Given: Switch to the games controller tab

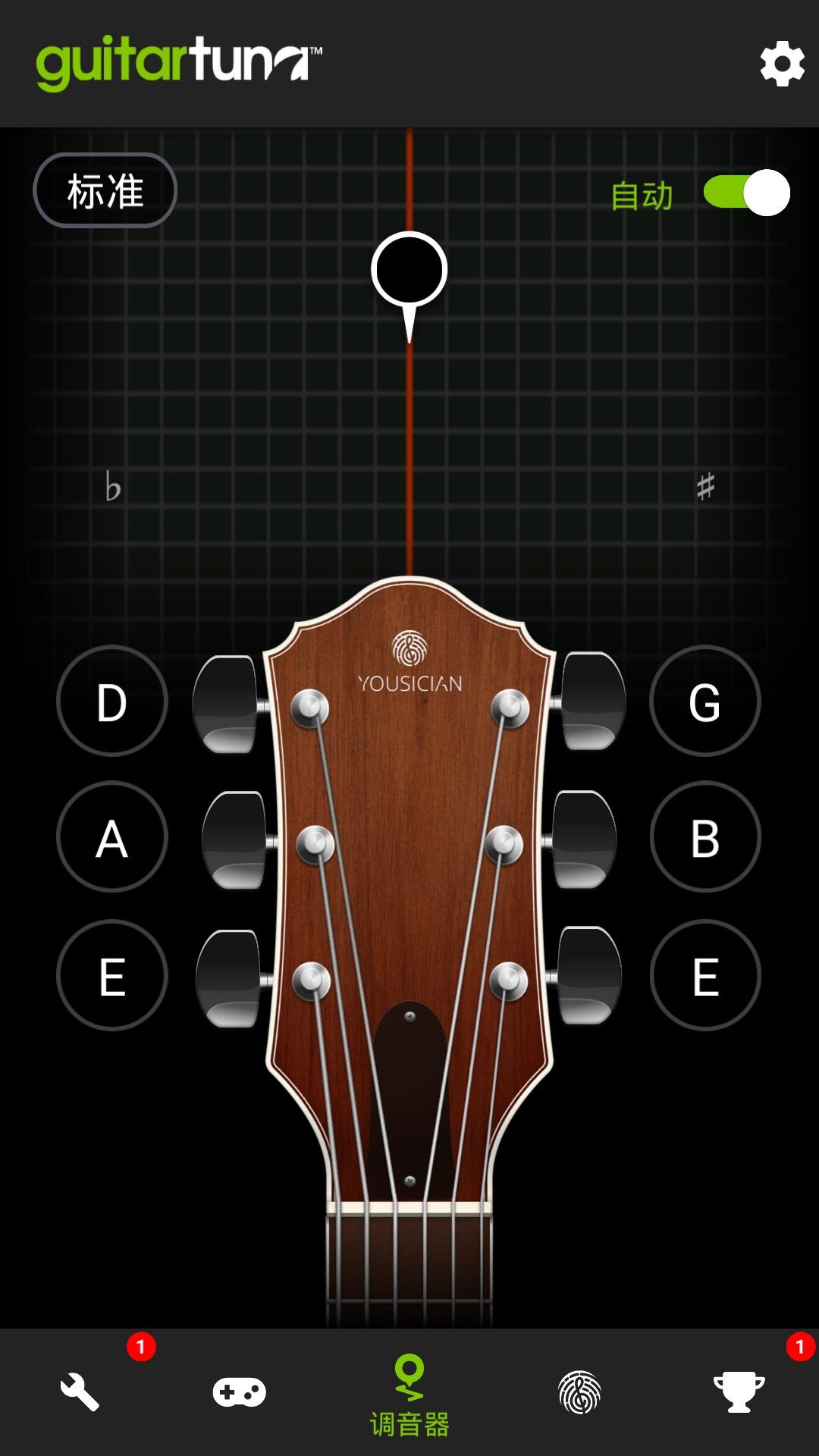Looking at the screenshot, I should pyautogui.click(x=239, y=1392).
